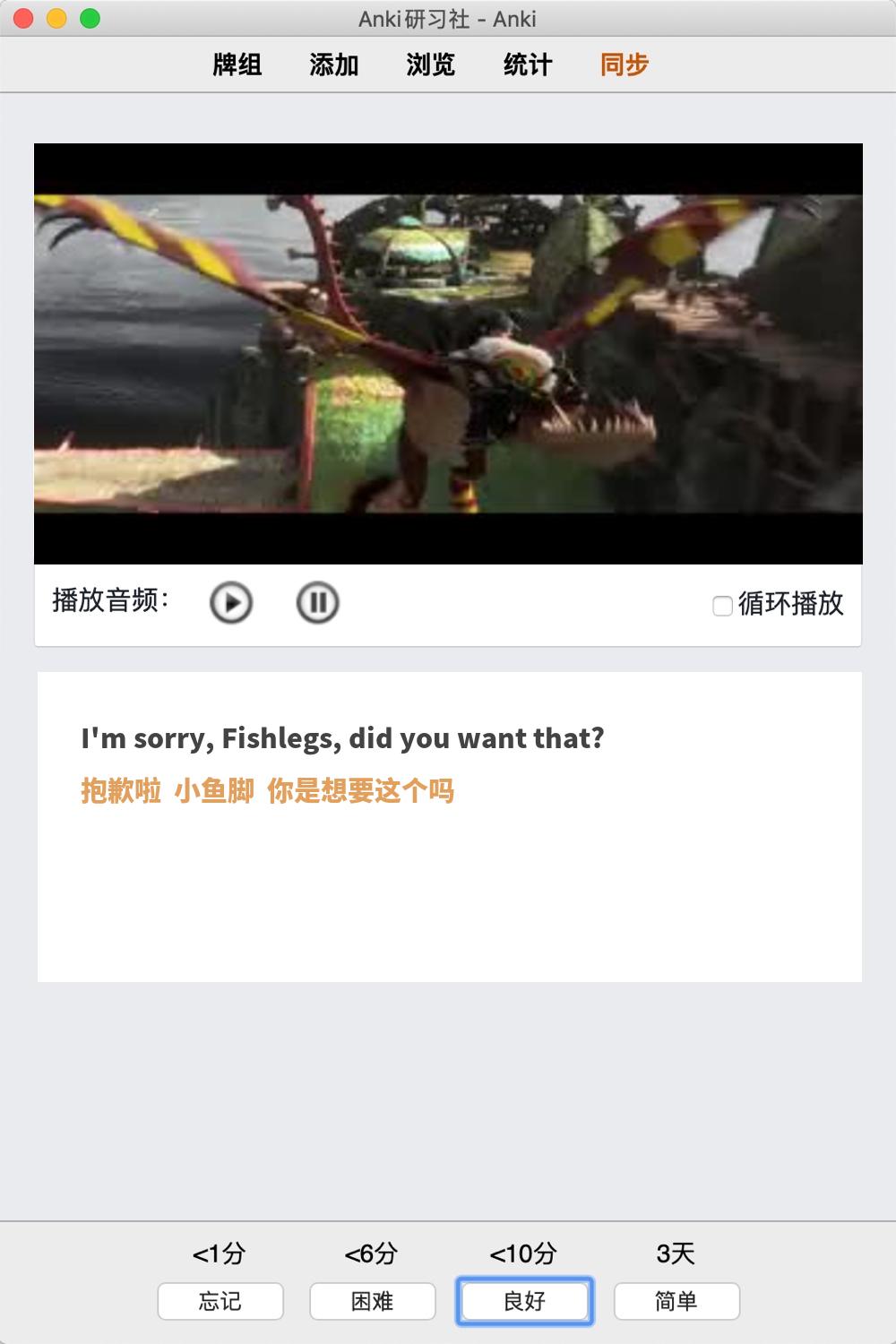This screenshot has width=896, height=1344.
Task: Open the 浏览 card browser
Action: coord(431,65)
